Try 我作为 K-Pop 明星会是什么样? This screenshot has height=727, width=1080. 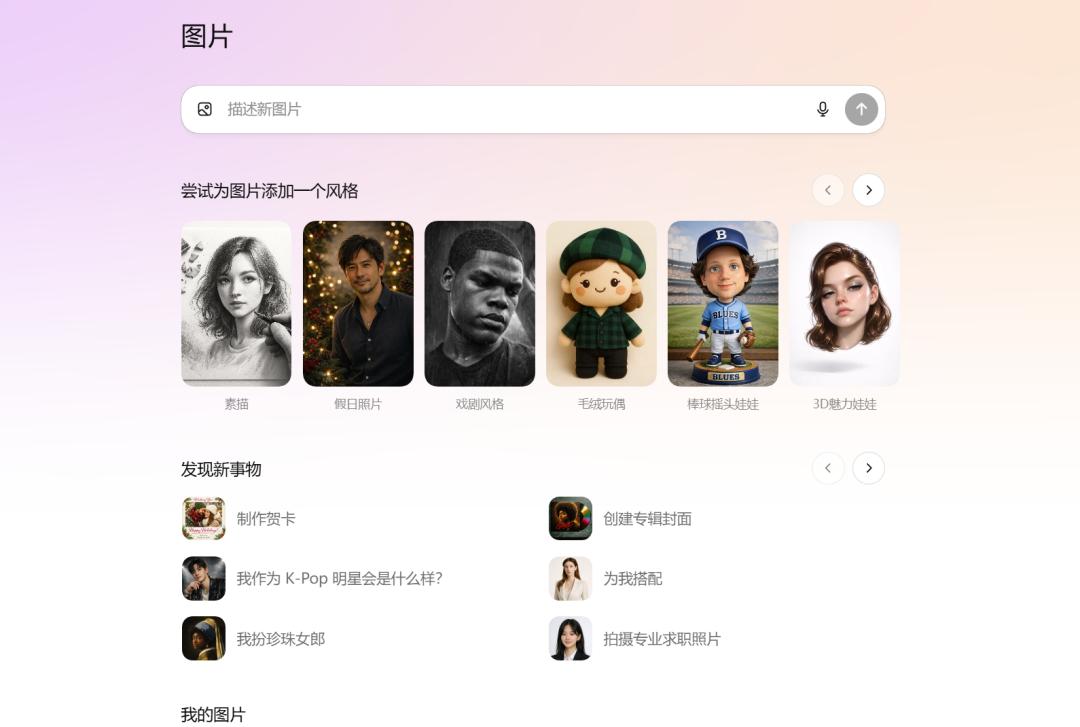pos(339,579)
